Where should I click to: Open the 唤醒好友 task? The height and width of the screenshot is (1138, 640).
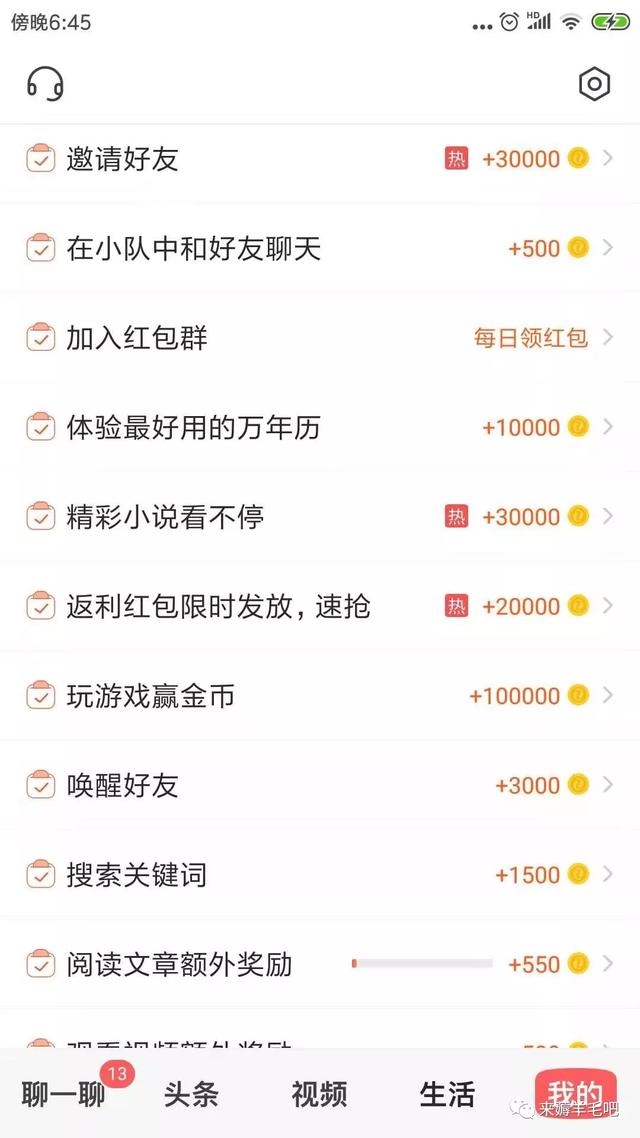click(320, 785)
